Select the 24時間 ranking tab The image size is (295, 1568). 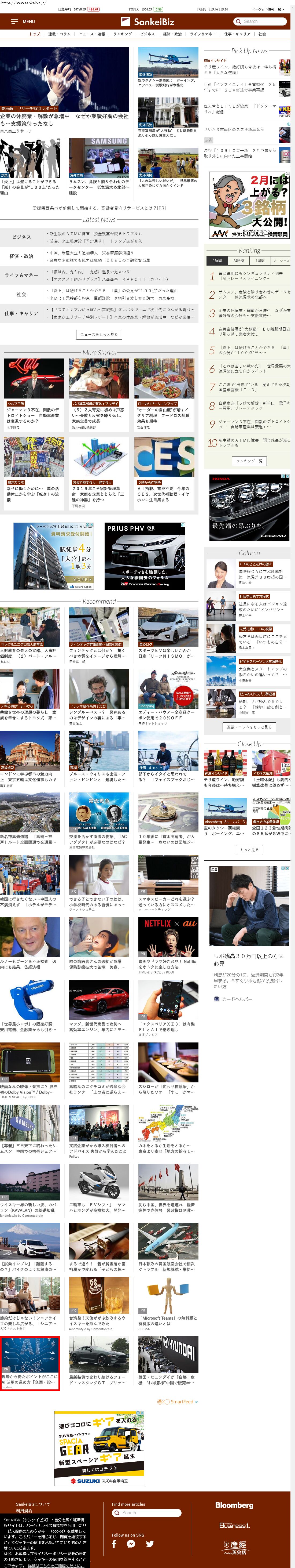click(238, 260)
